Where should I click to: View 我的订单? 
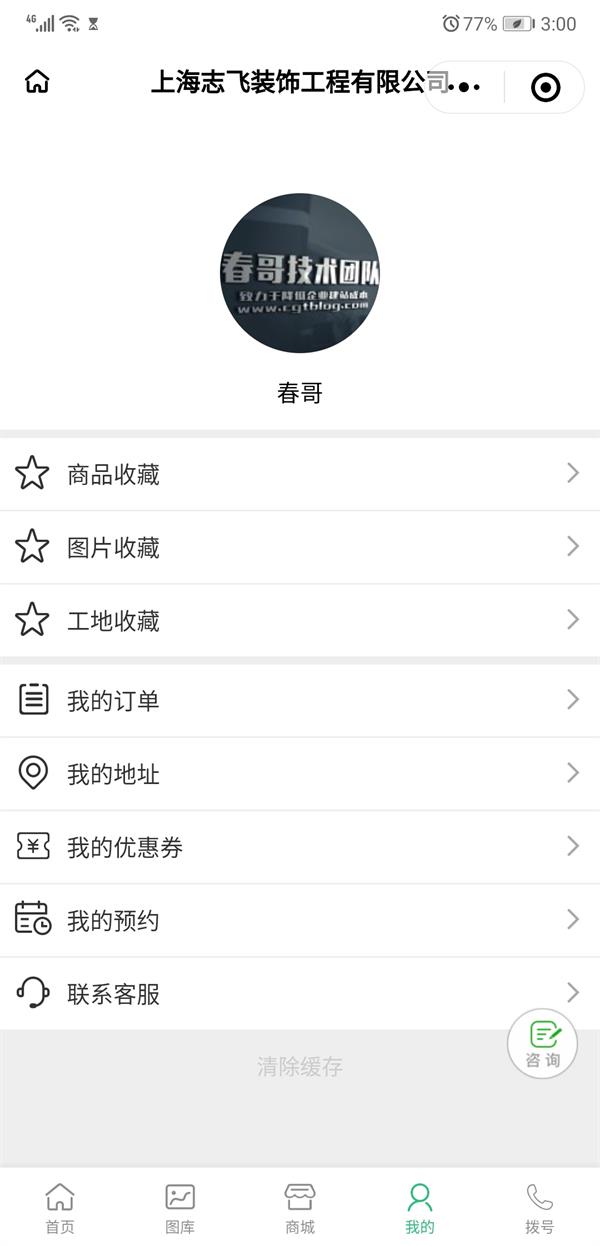pos(300,700)
